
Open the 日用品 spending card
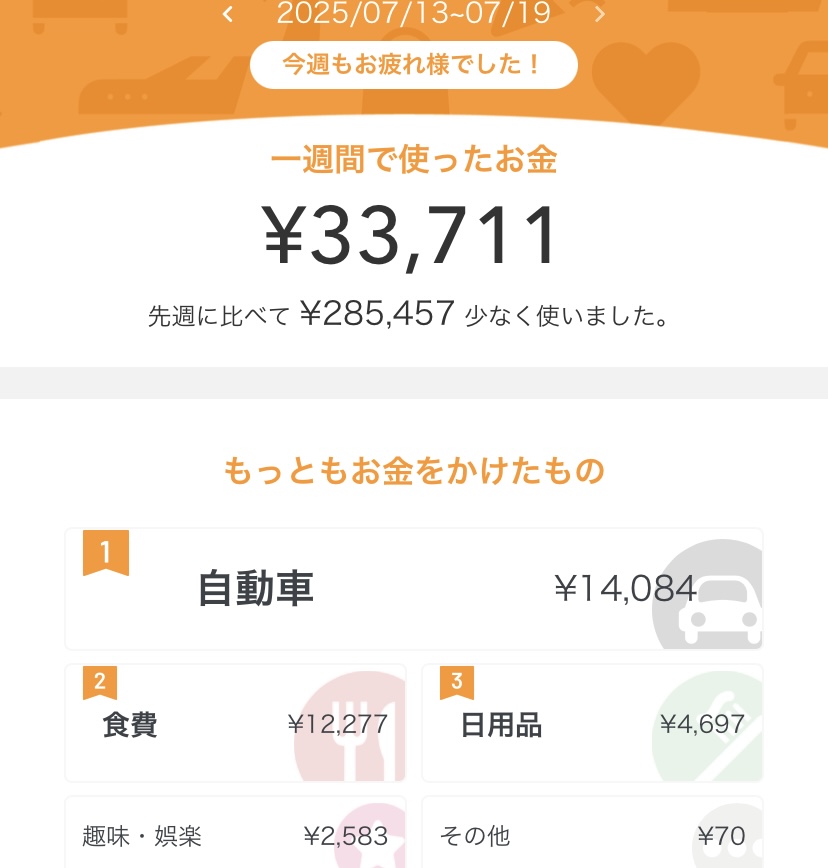point(592,723)
